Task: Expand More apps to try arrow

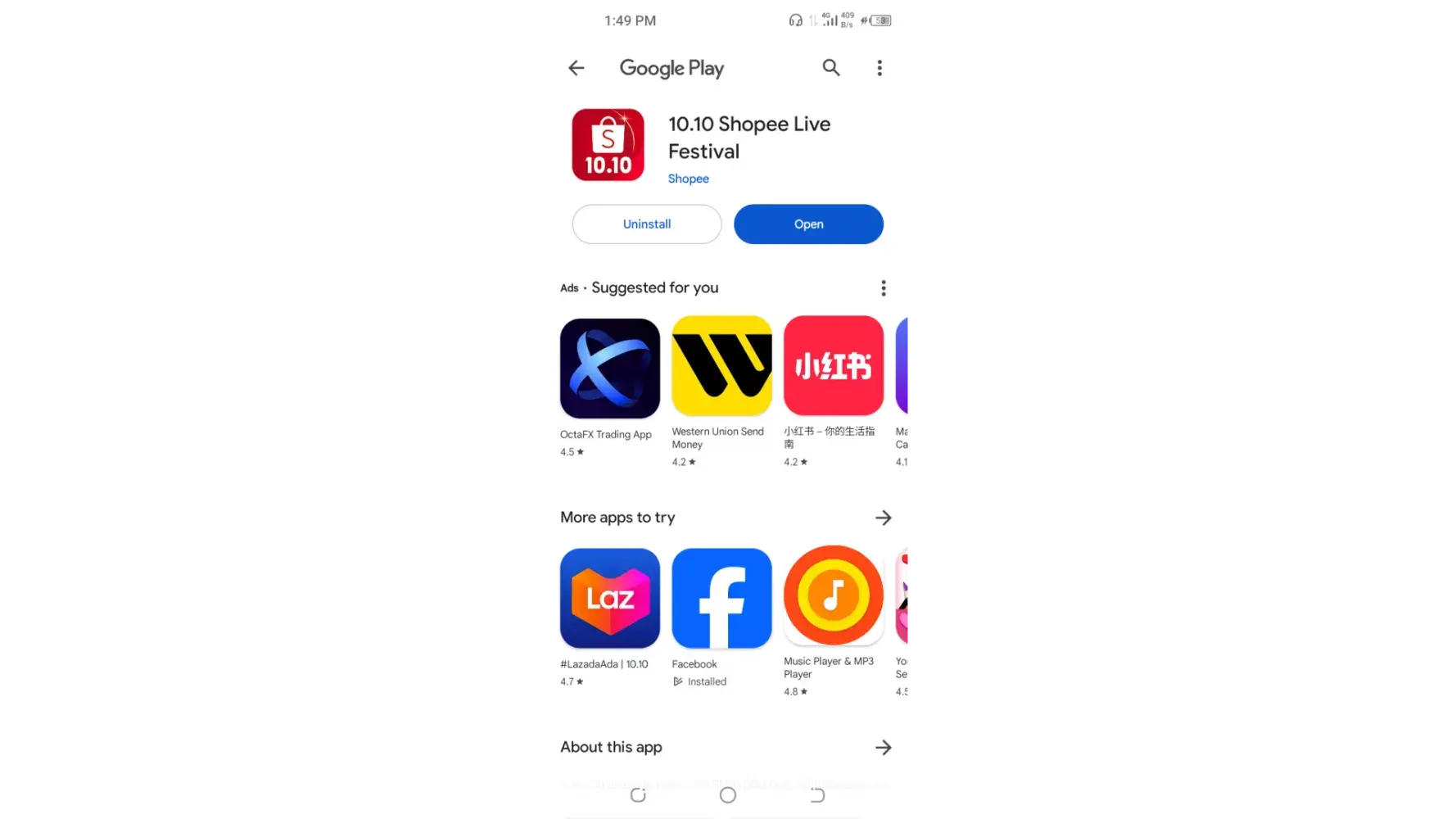Action: click(883, 518)
